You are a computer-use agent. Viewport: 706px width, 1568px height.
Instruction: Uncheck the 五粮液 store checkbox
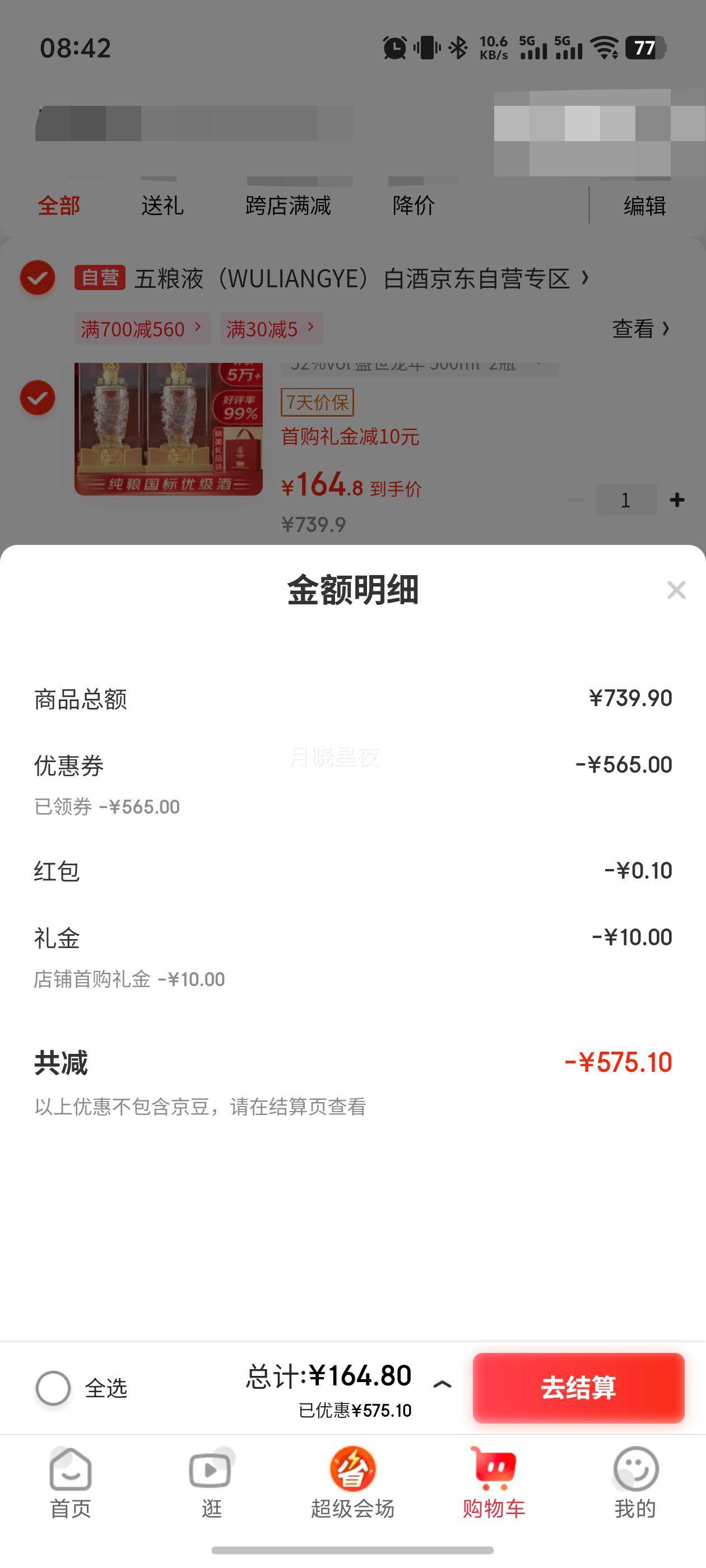(38, 278)
